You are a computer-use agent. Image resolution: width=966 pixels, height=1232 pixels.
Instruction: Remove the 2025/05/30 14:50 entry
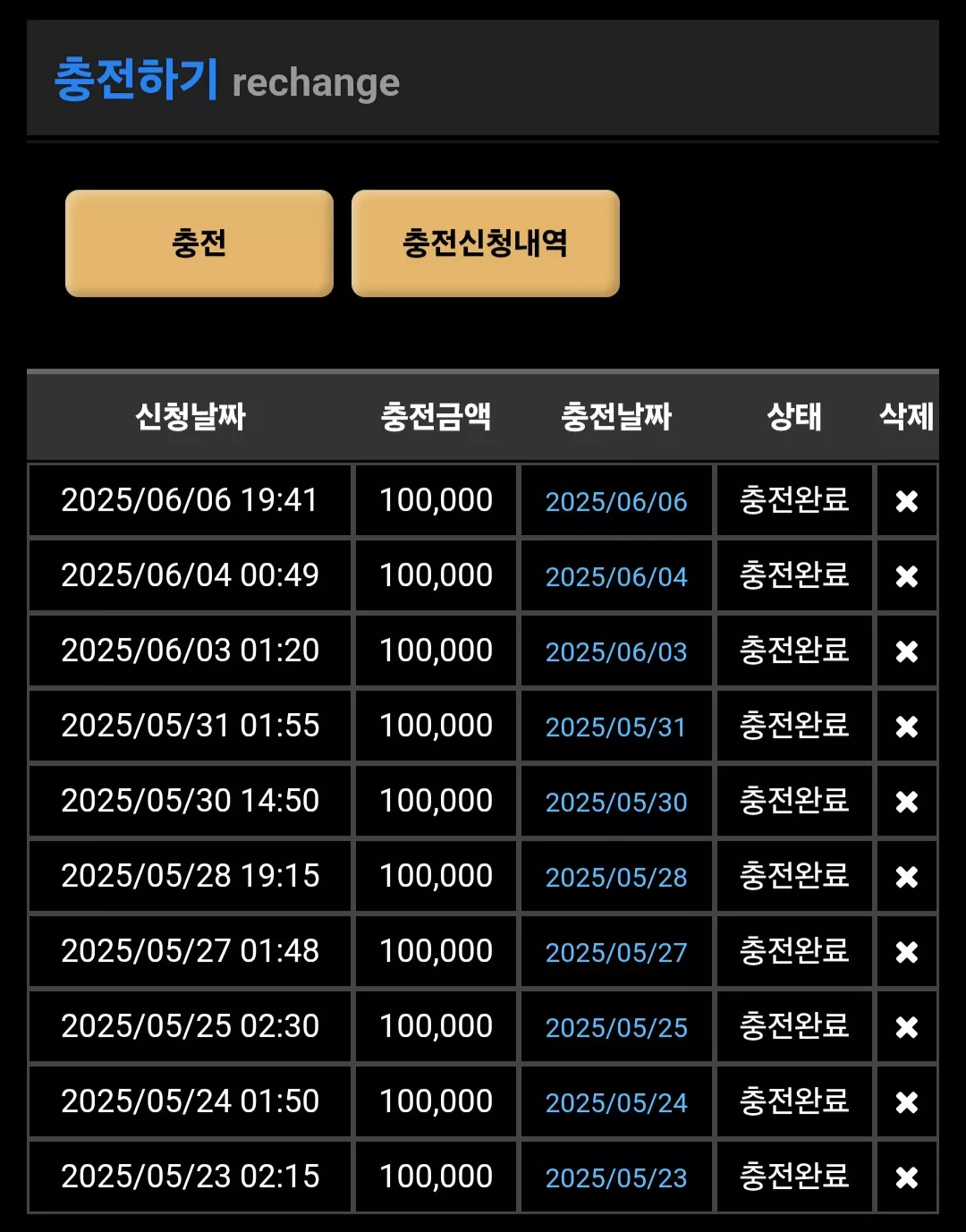click(907, 802)
